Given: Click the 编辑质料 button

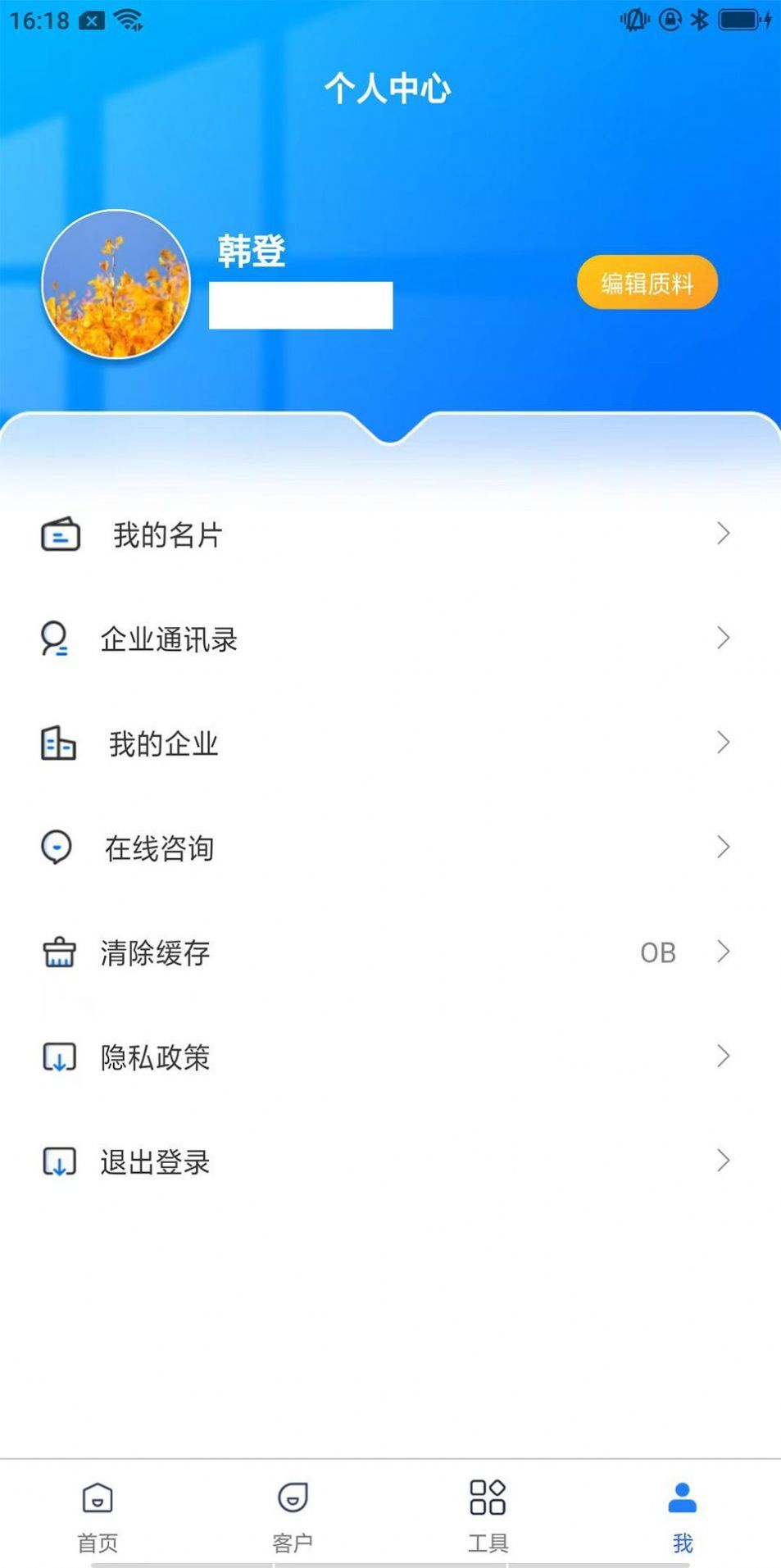Looking at the screenshot, I should pyautogui.click(x=646, y=282).
